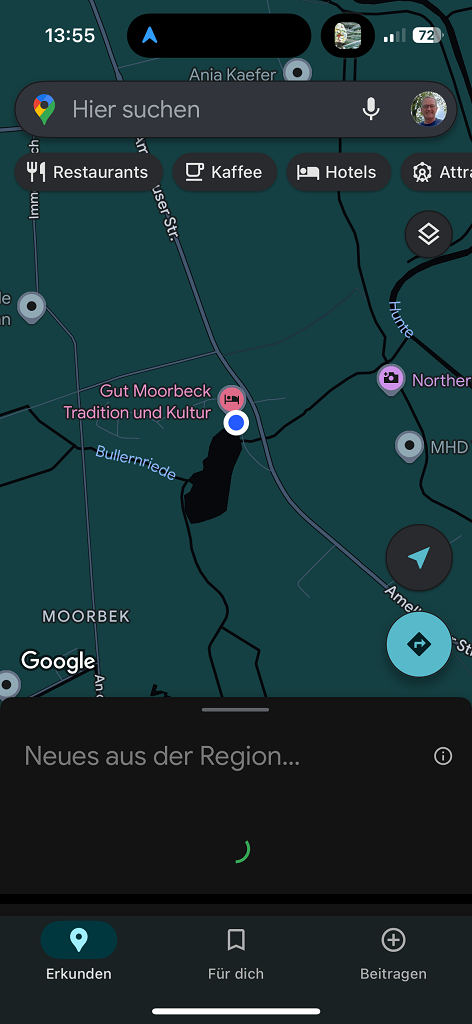472x1024 pixels.
Task: Select the Erkunden tab
Action: 78,954
